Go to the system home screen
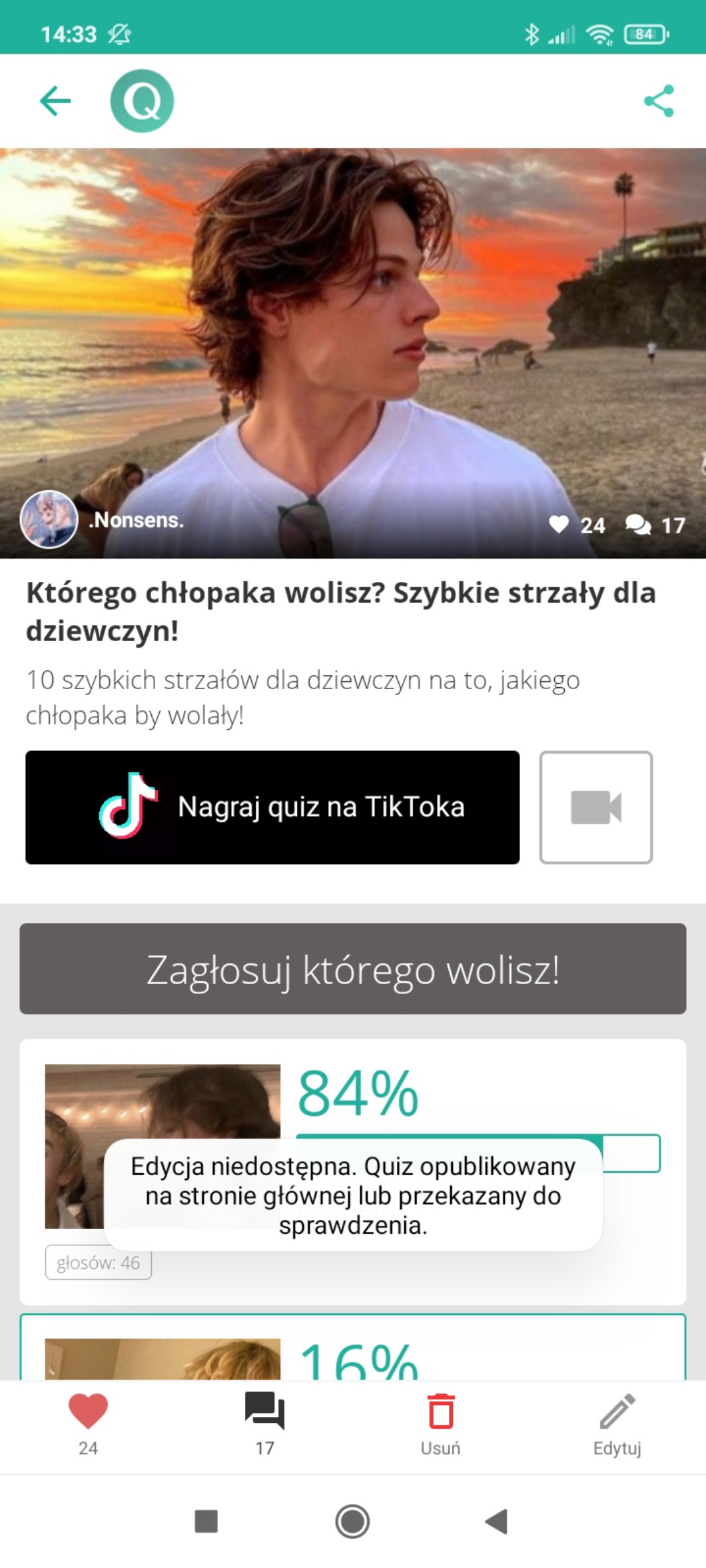706x1568 pixels. [x=352, y=1521]
